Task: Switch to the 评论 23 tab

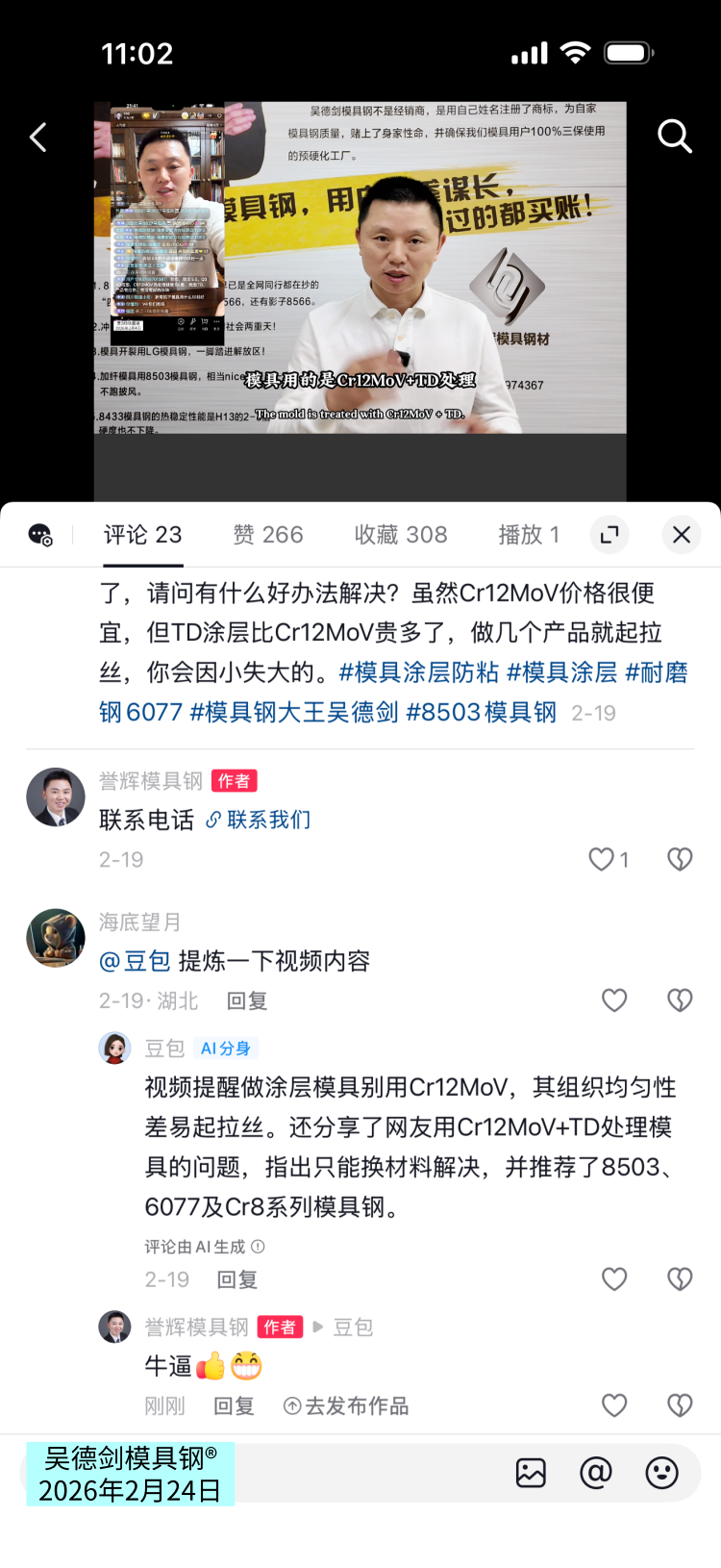Action: pyautogui.click(x=142, y=535)
